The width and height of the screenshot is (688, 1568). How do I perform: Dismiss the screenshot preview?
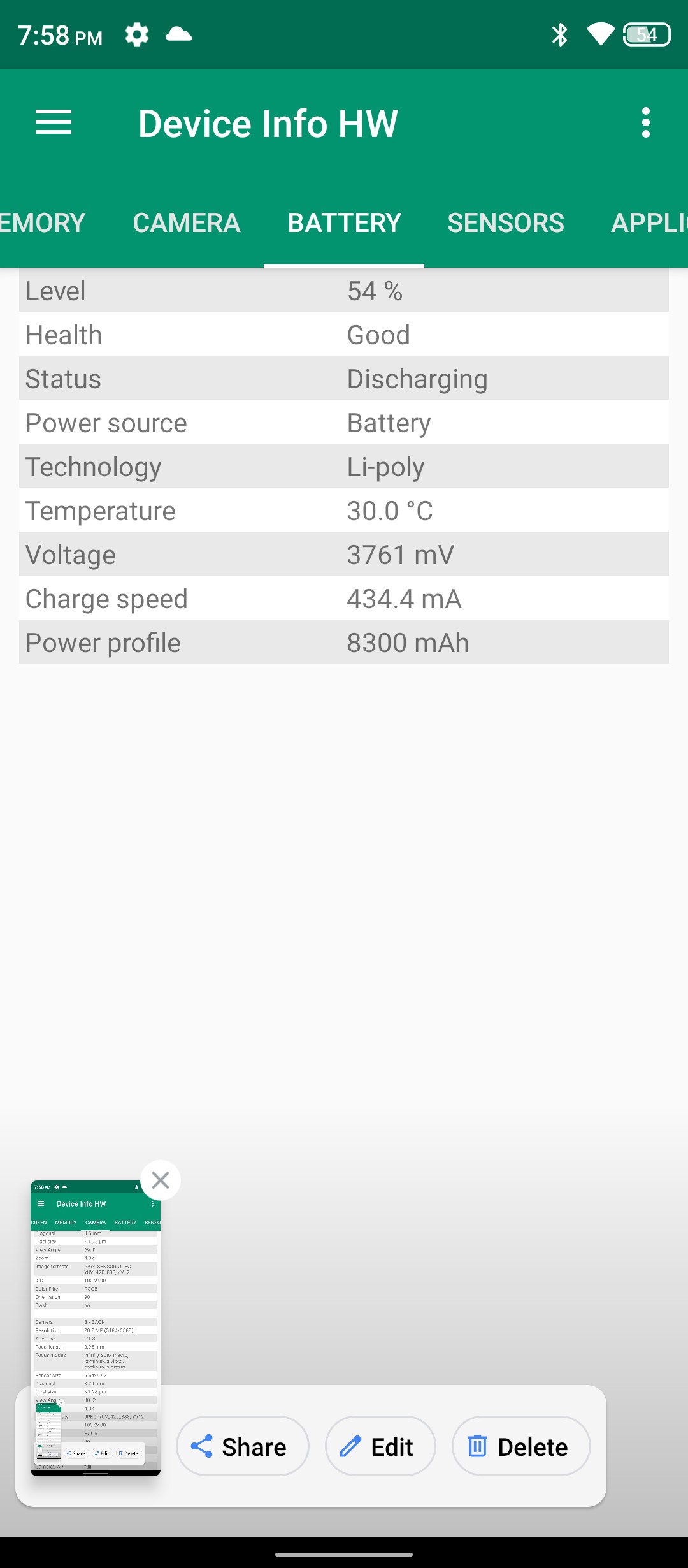(161, 1180)
